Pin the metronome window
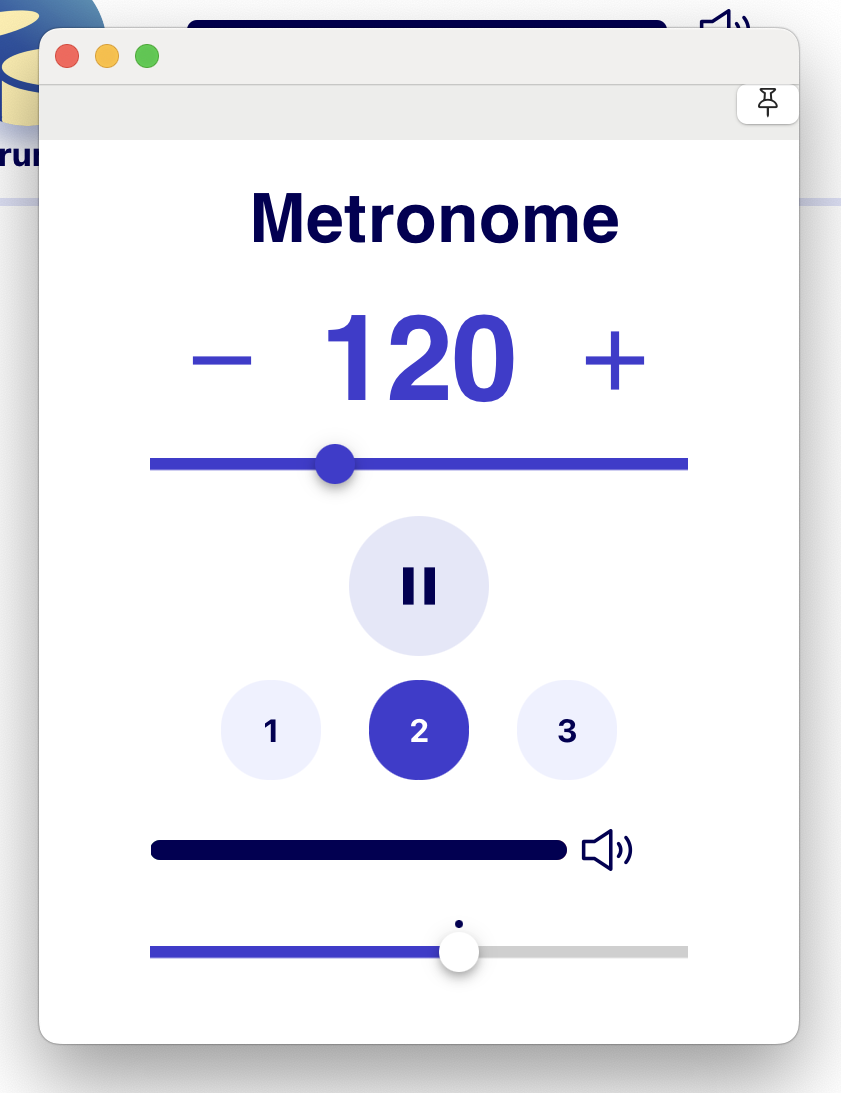The height and width of the screenshot is (1093, 841). coord(767,102)
